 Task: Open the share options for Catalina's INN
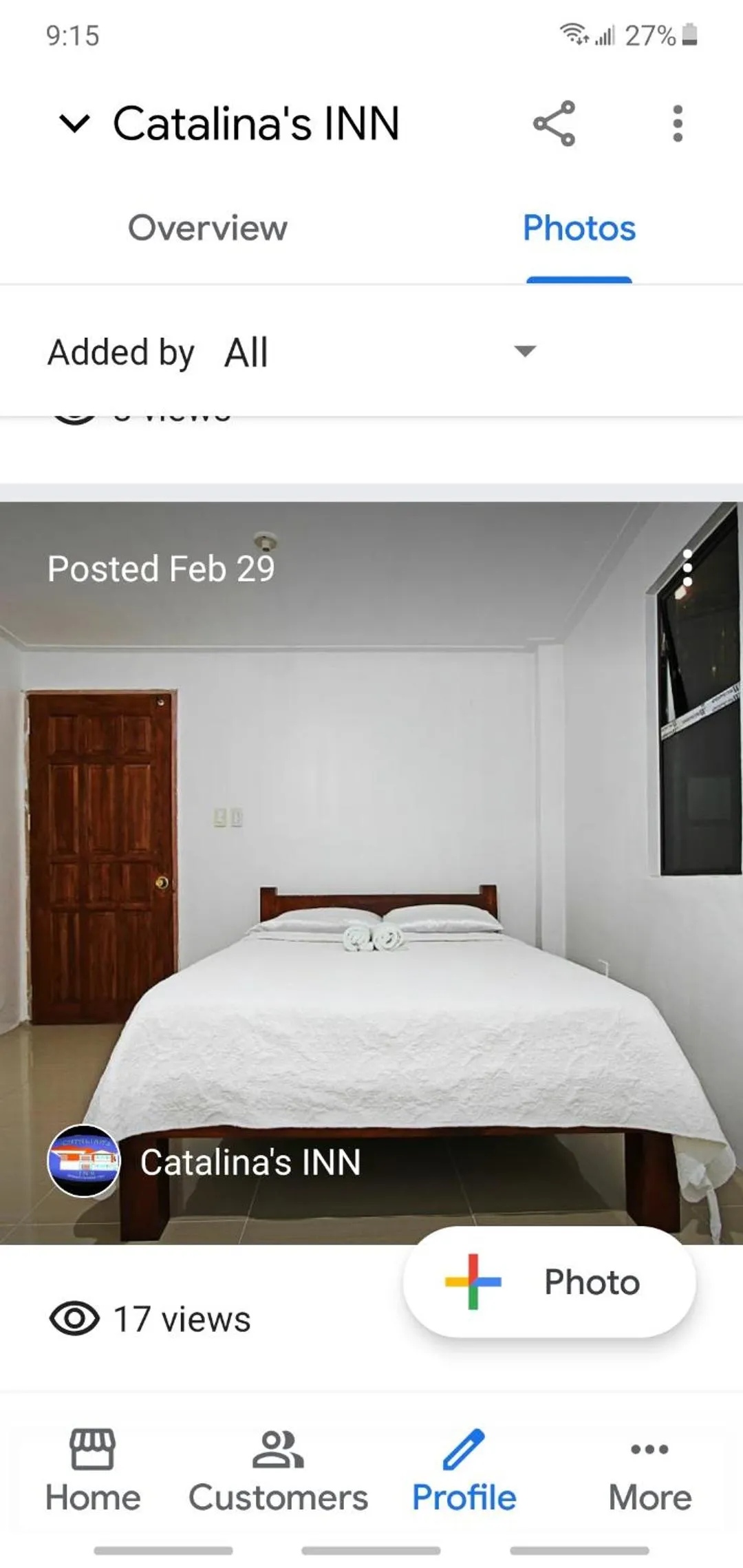[x=554, y=124]
